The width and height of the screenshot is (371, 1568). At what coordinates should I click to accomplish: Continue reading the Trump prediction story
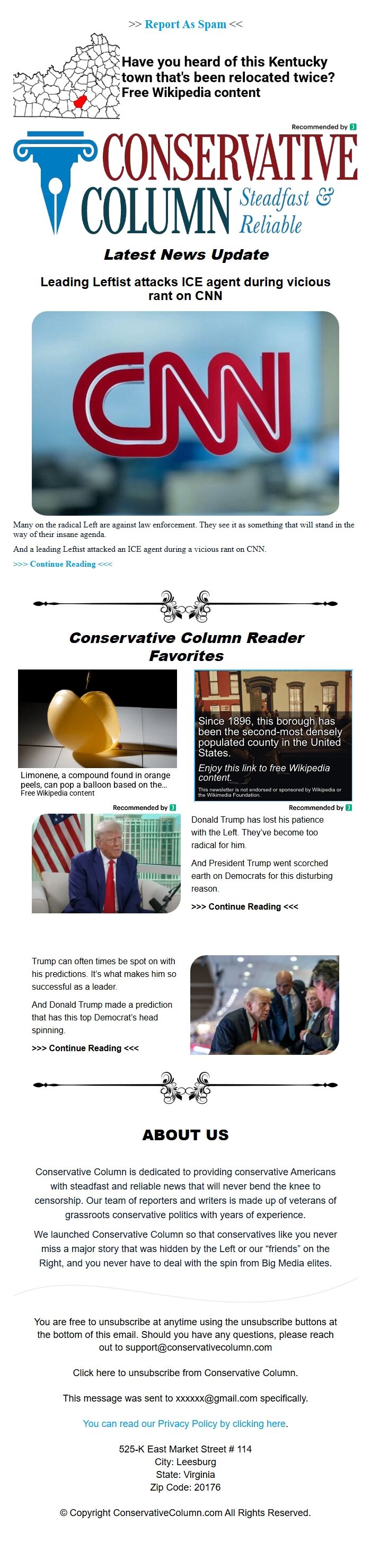(x=85, y=1047)
